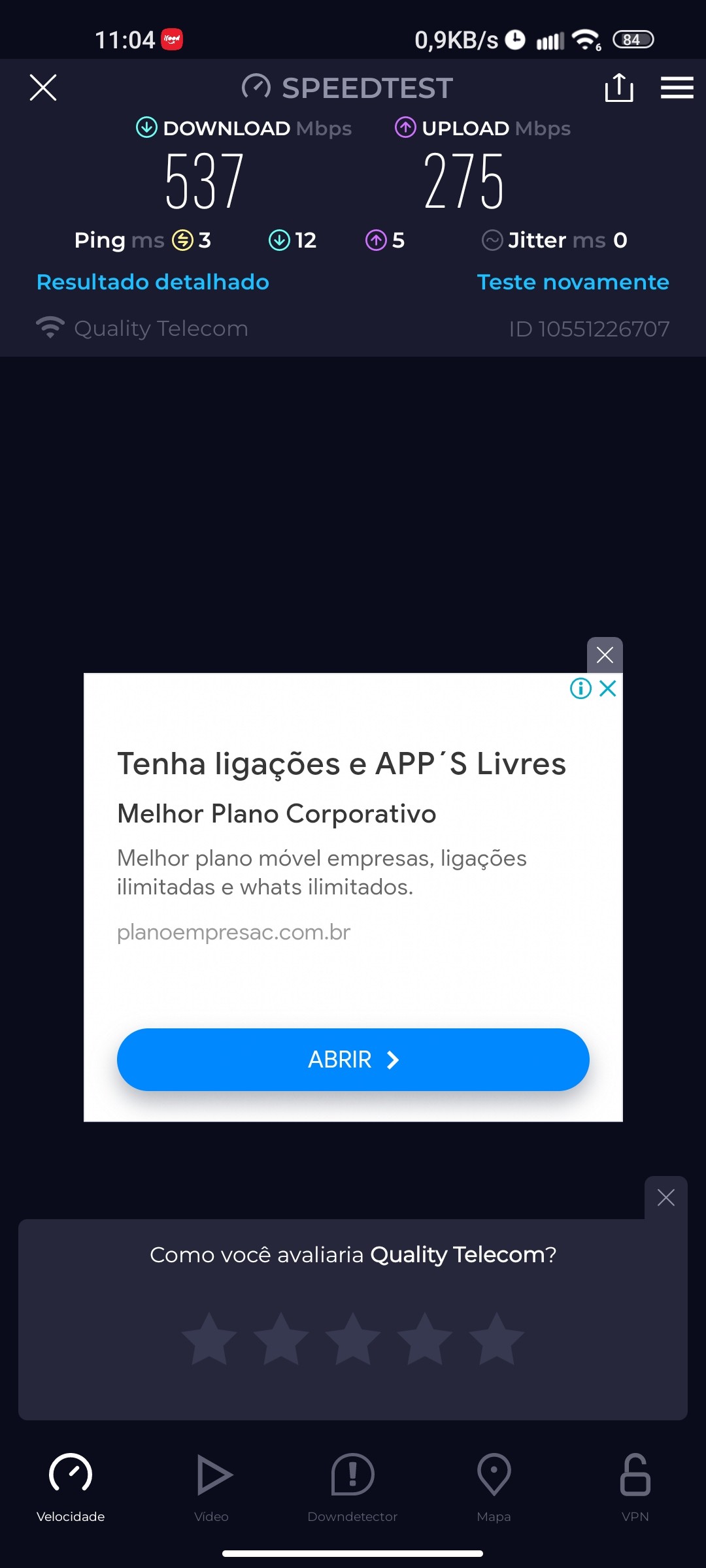Dismiss the ad with gray X button
This screenshot has height=1568, width=706.
[605, 655]
